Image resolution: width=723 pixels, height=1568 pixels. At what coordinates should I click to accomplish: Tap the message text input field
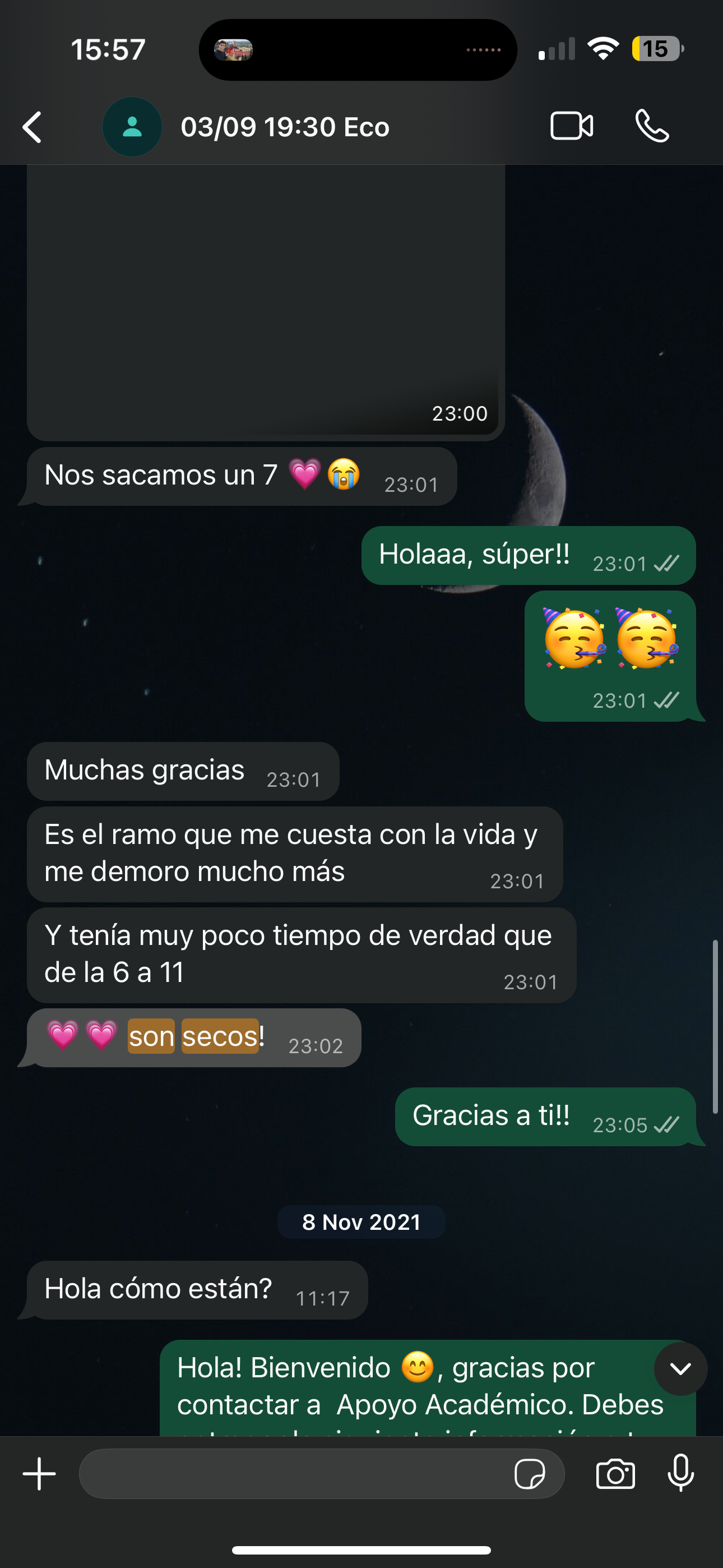pyautogui.click(x=304, y=1474)
